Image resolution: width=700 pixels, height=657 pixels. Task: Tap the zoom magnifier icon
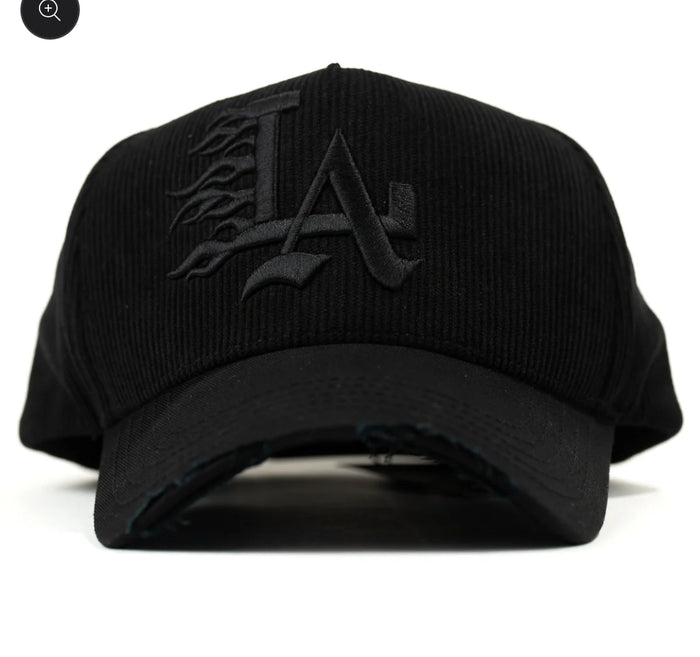(x=49, y=12)
